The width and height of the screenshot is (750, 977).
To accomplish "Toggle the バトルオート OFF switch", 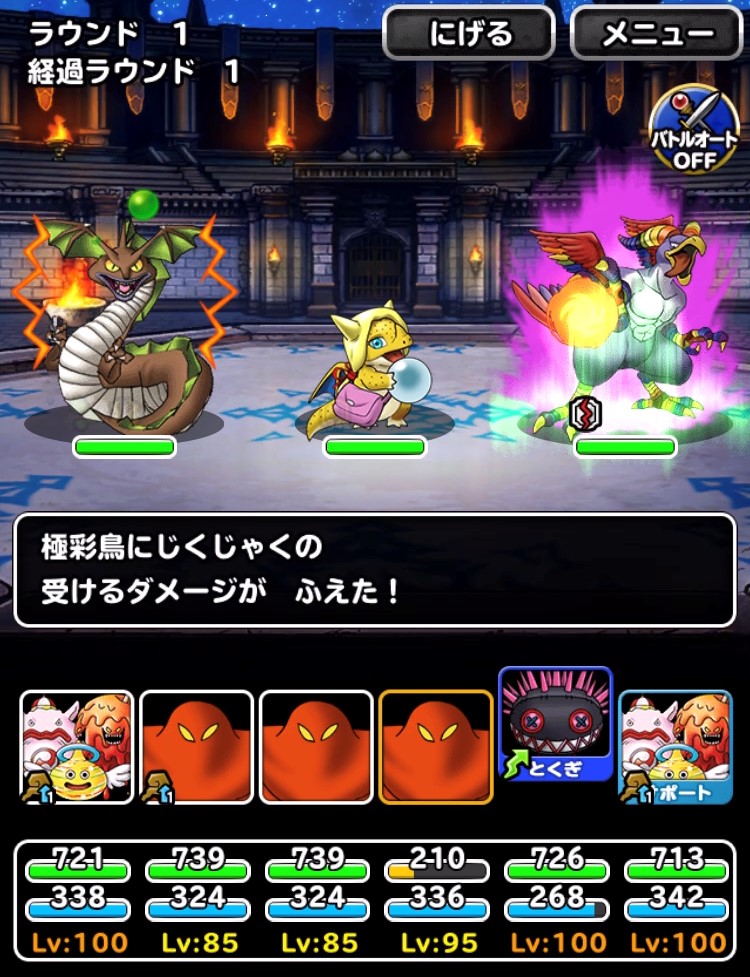I will (x=694, y=129).
